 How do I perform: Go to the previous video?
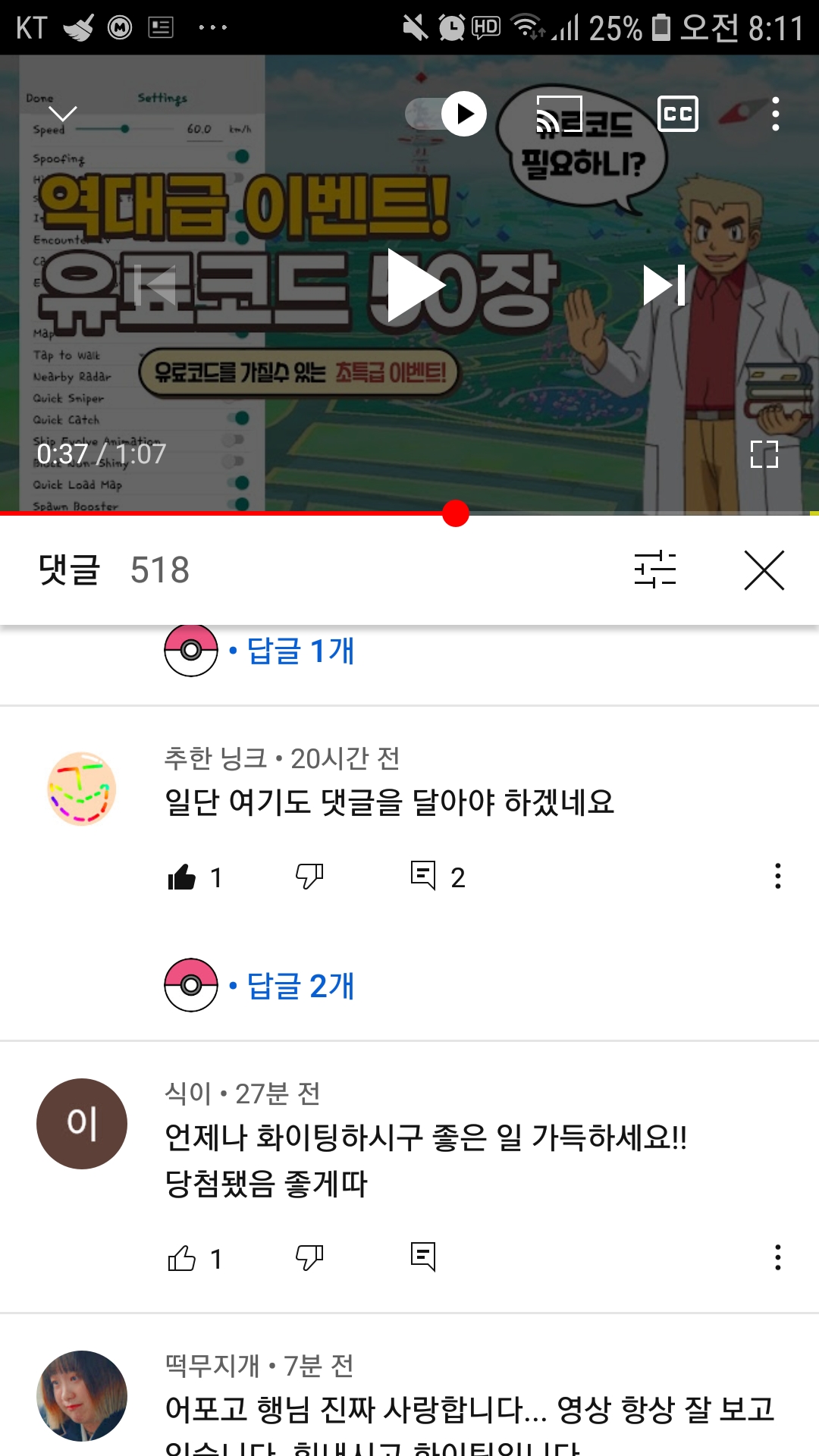(155, 285)
